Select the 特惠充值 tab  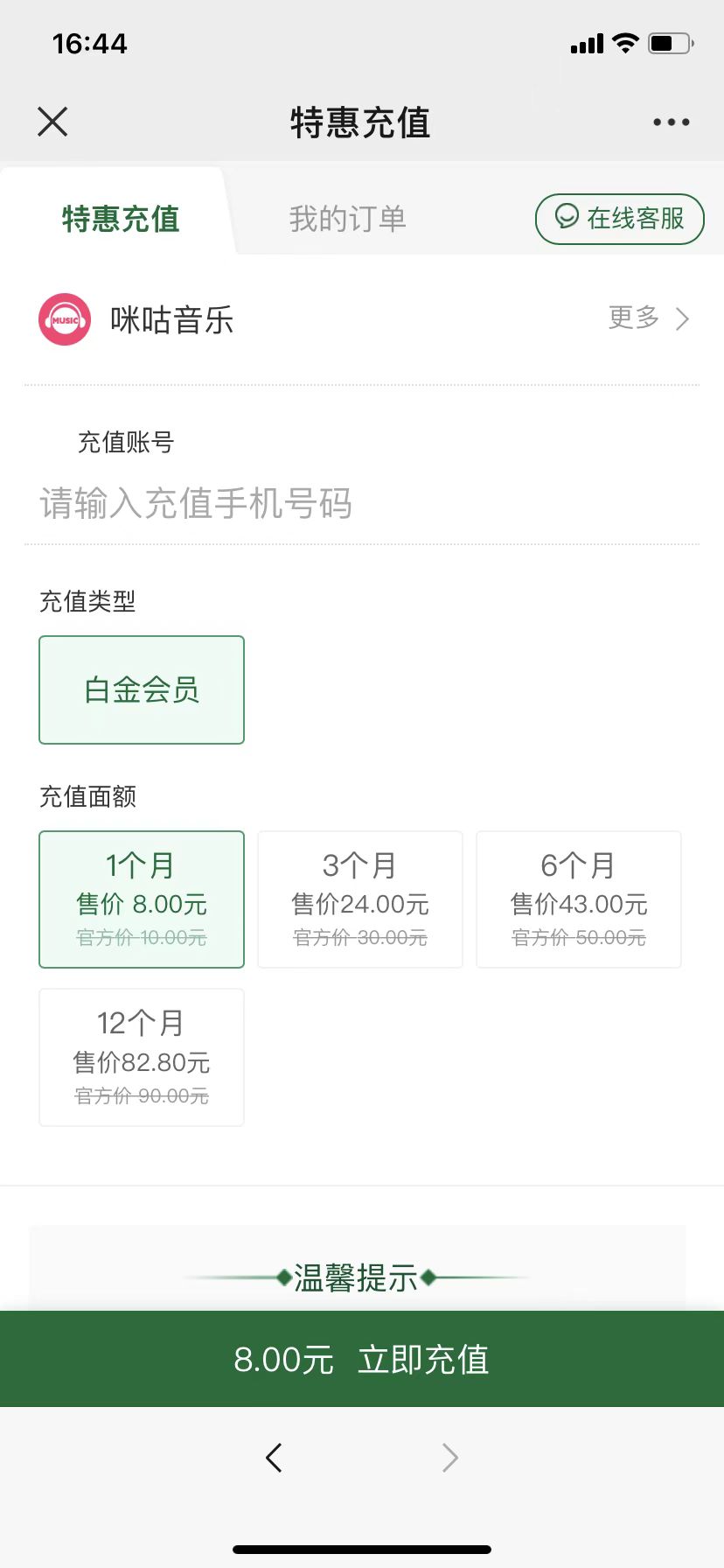[x=121, y=219]
